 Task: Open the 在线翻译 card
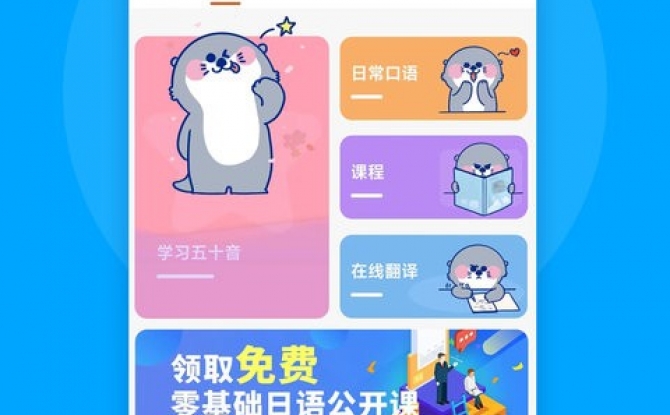[433, 276]
